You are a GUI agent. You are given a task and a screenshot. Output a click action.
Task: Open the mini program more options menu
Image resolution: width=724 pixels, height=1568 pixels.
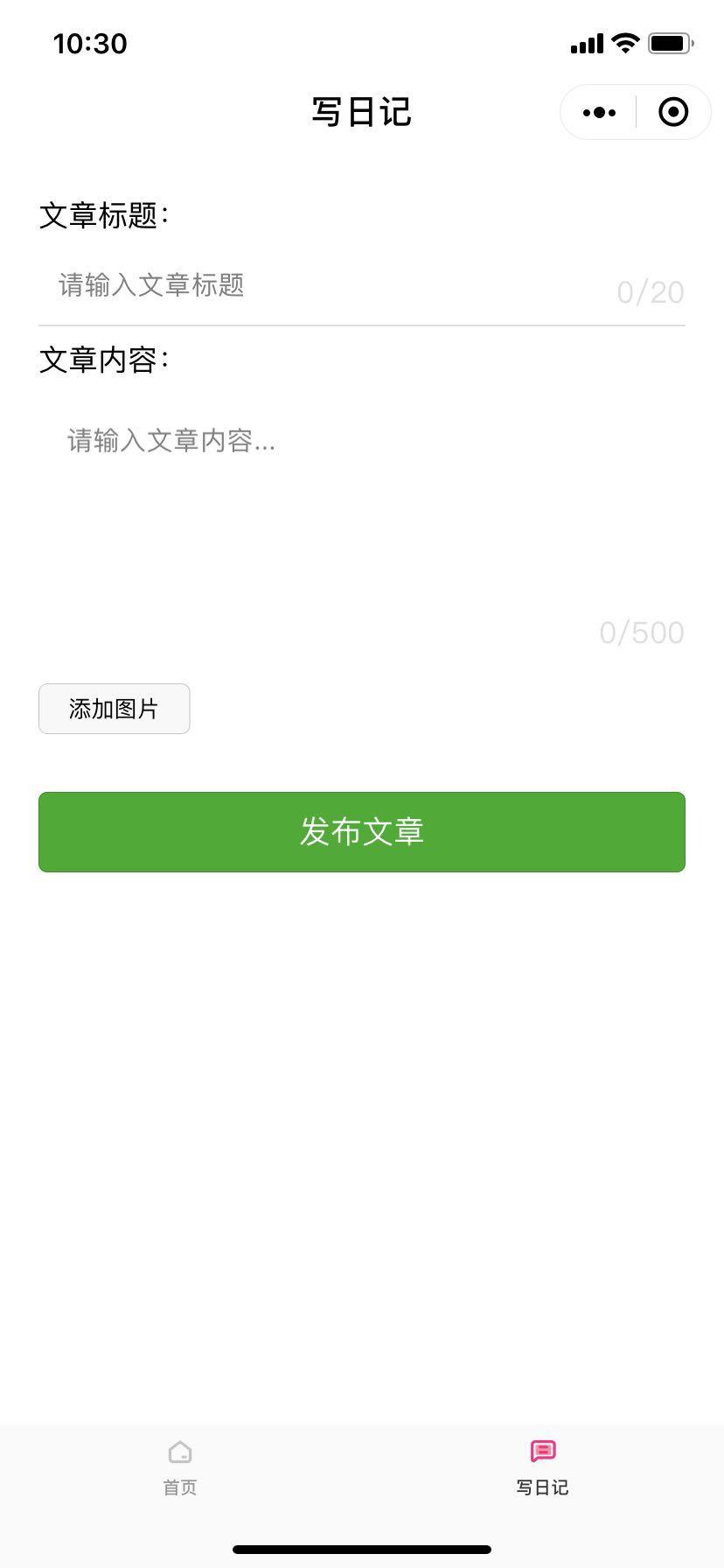pyautogui.click(x=599, y=112)
